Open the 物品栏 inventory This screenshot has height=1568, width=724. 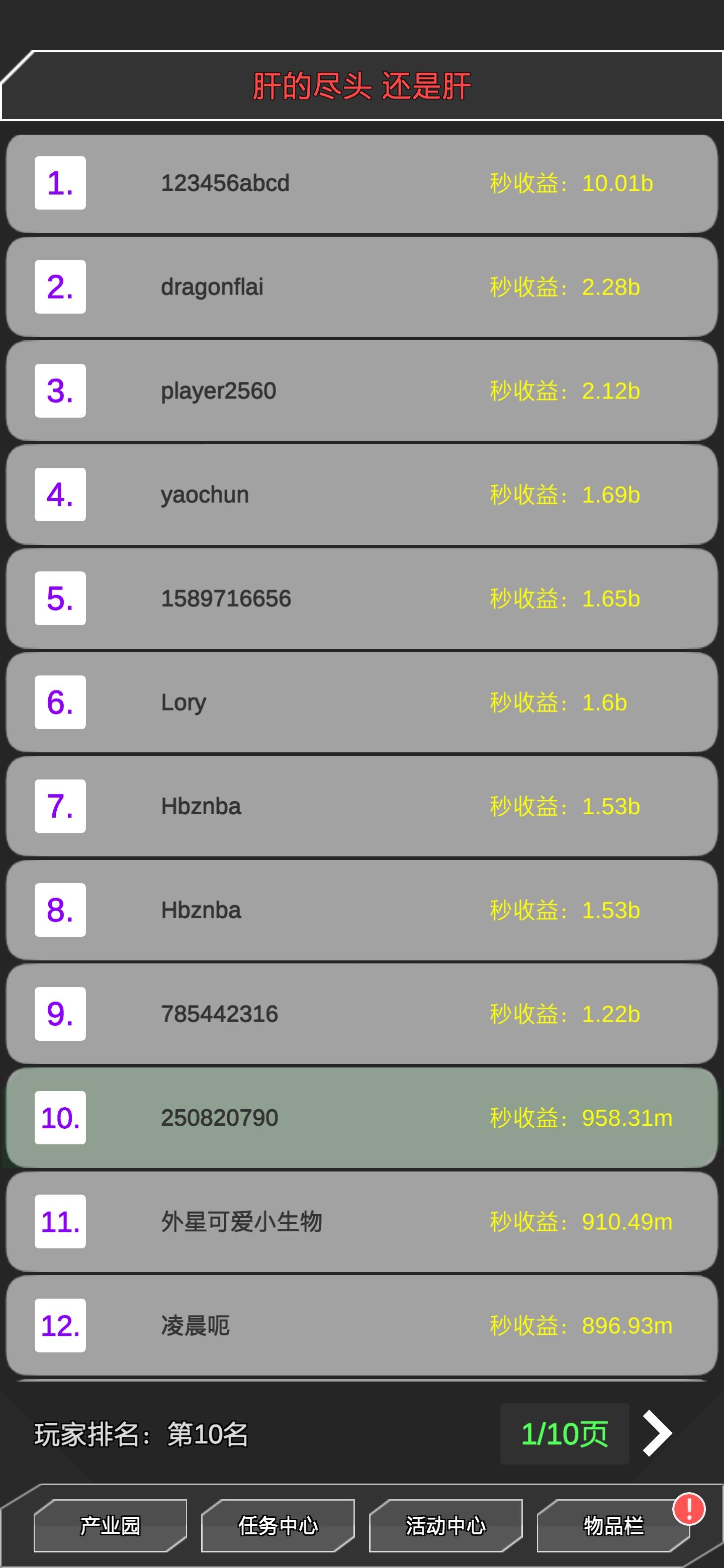613,1525
